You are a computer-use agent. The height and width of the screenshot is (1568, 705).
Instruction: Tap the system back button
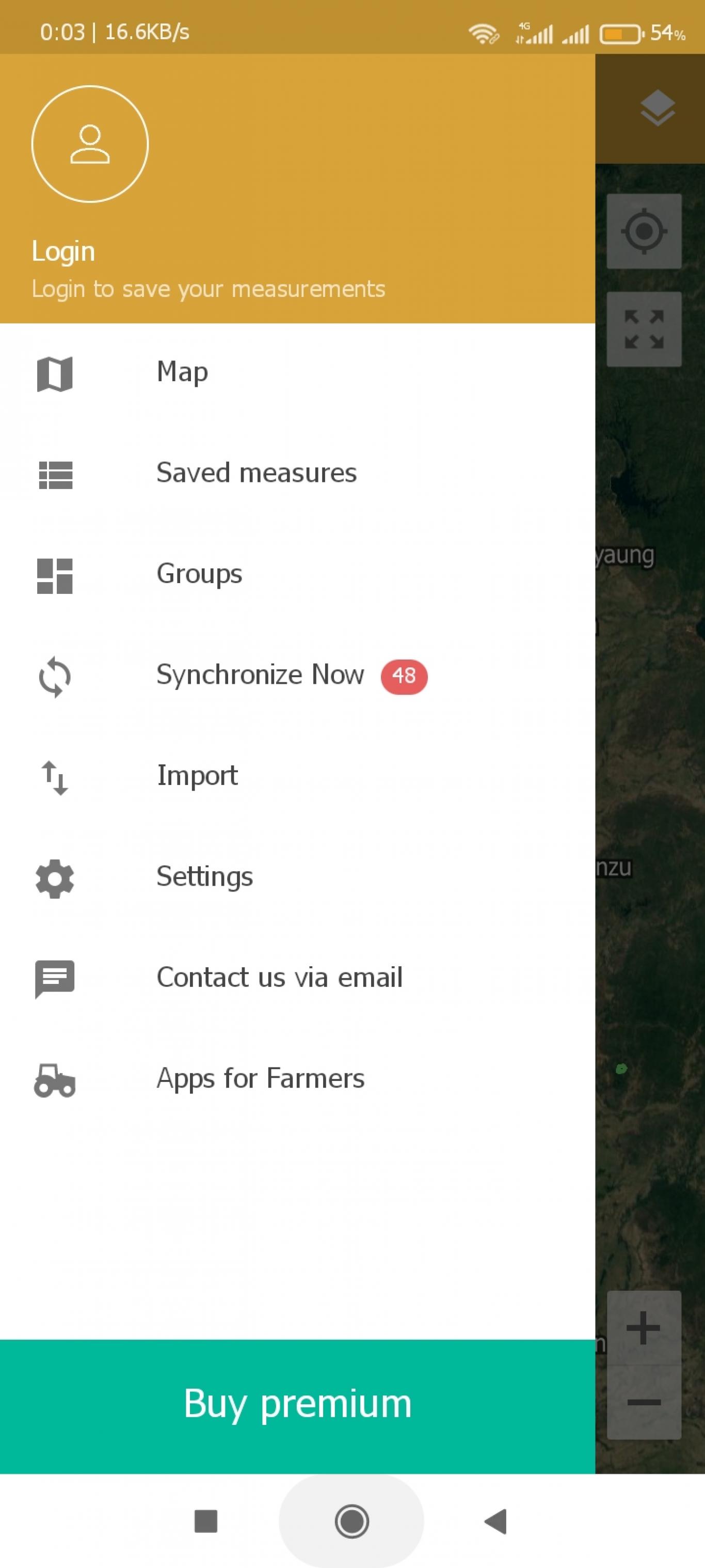[496, 1521]
